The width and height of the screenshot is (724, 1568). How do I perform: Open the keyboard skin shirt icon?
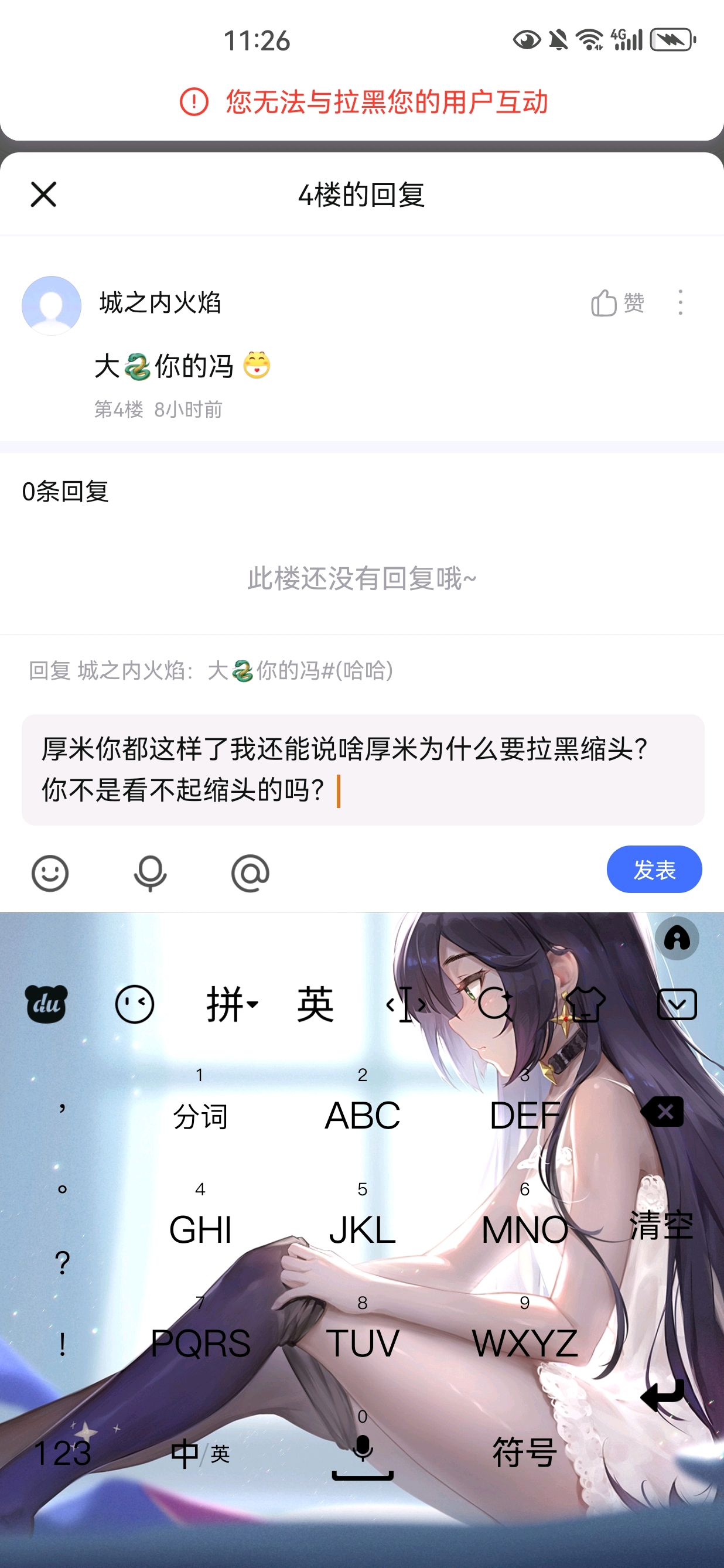click(x=585, y=1004)
